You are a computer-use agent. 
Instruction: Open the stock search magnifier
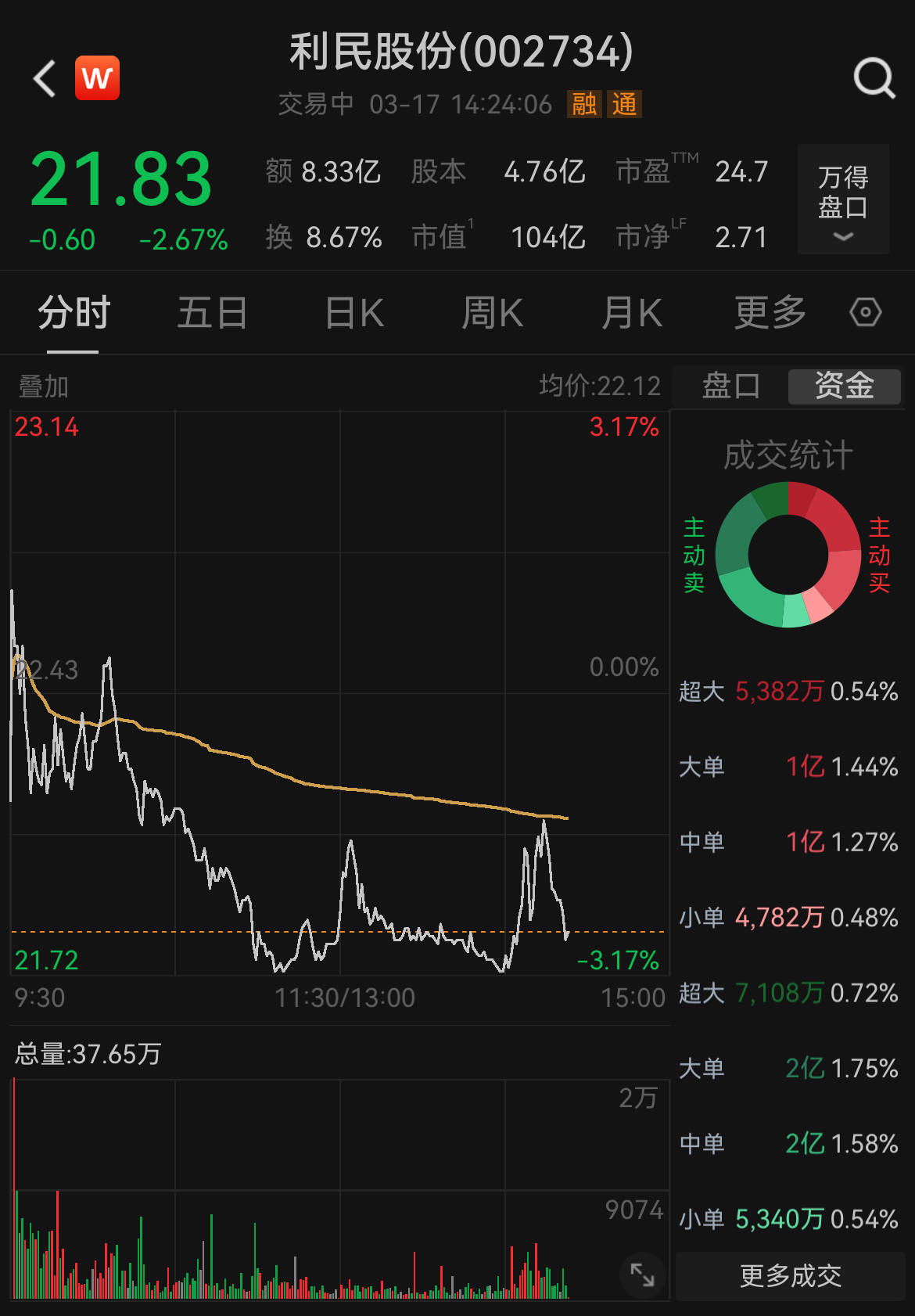(x=874, y=78)
